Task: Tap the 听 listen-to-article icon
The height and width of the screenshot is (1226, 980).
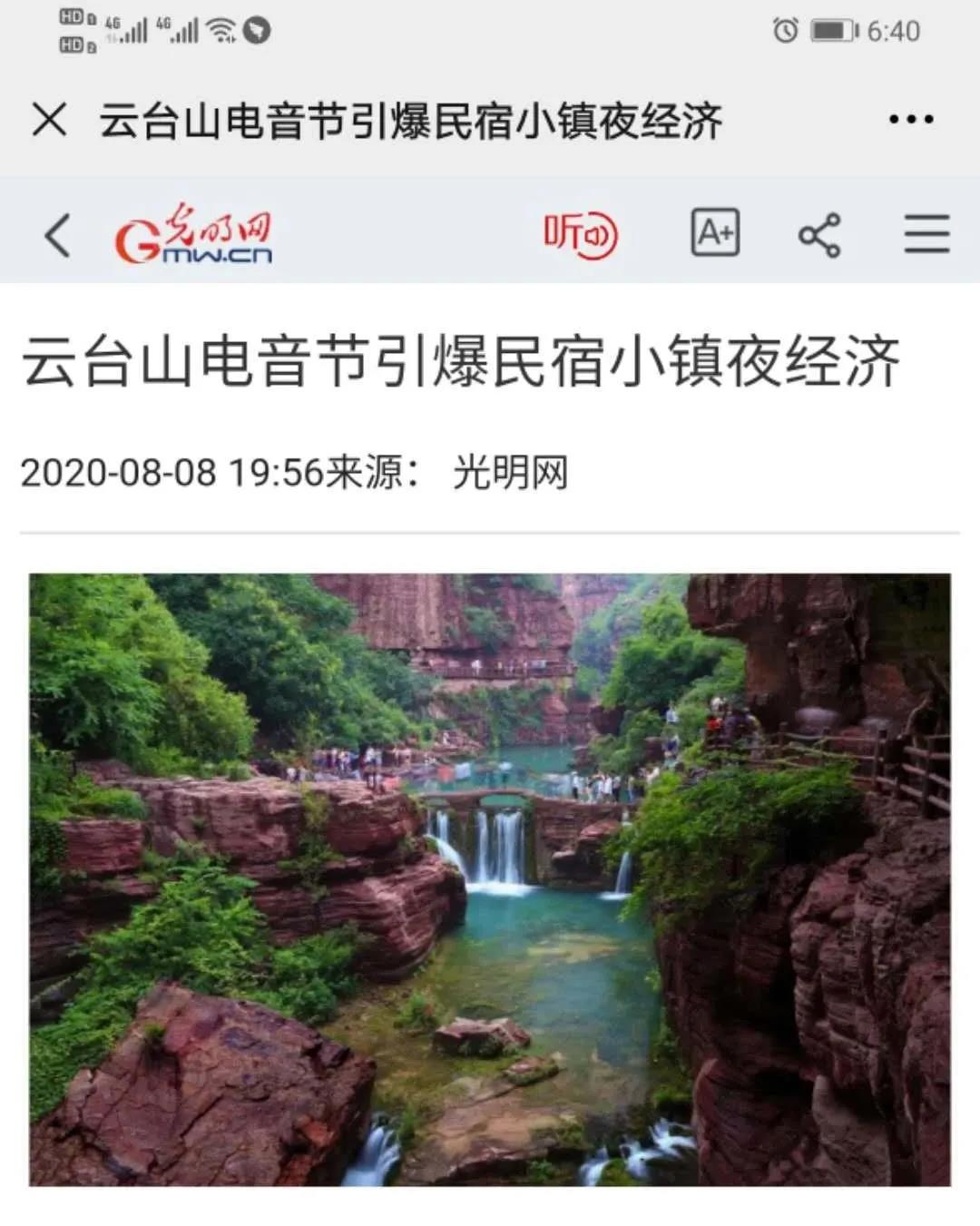Action: pyautogui.click(x=580, y=235)
